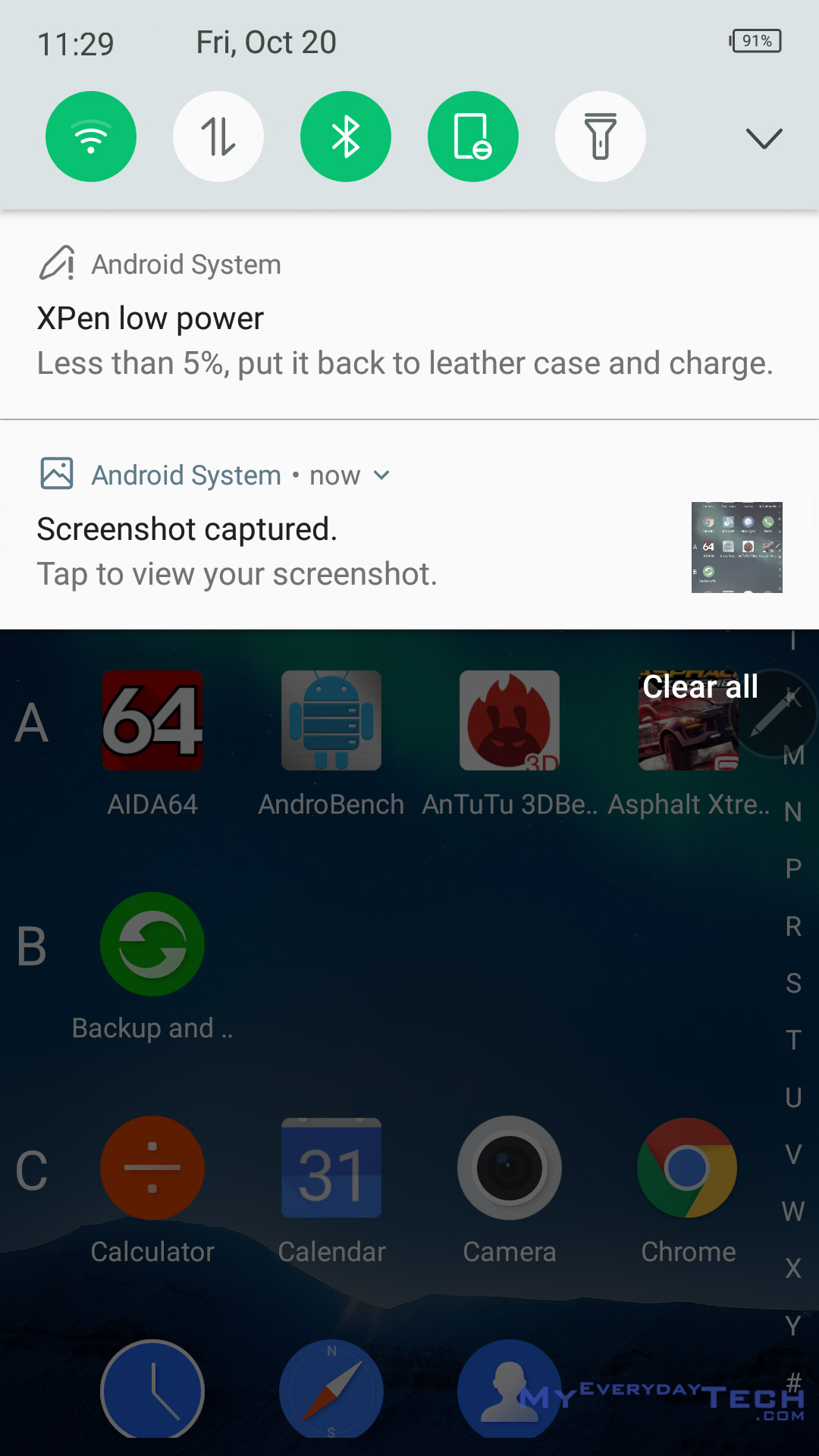Expand the quick settings panel

(x=764, y=138)
